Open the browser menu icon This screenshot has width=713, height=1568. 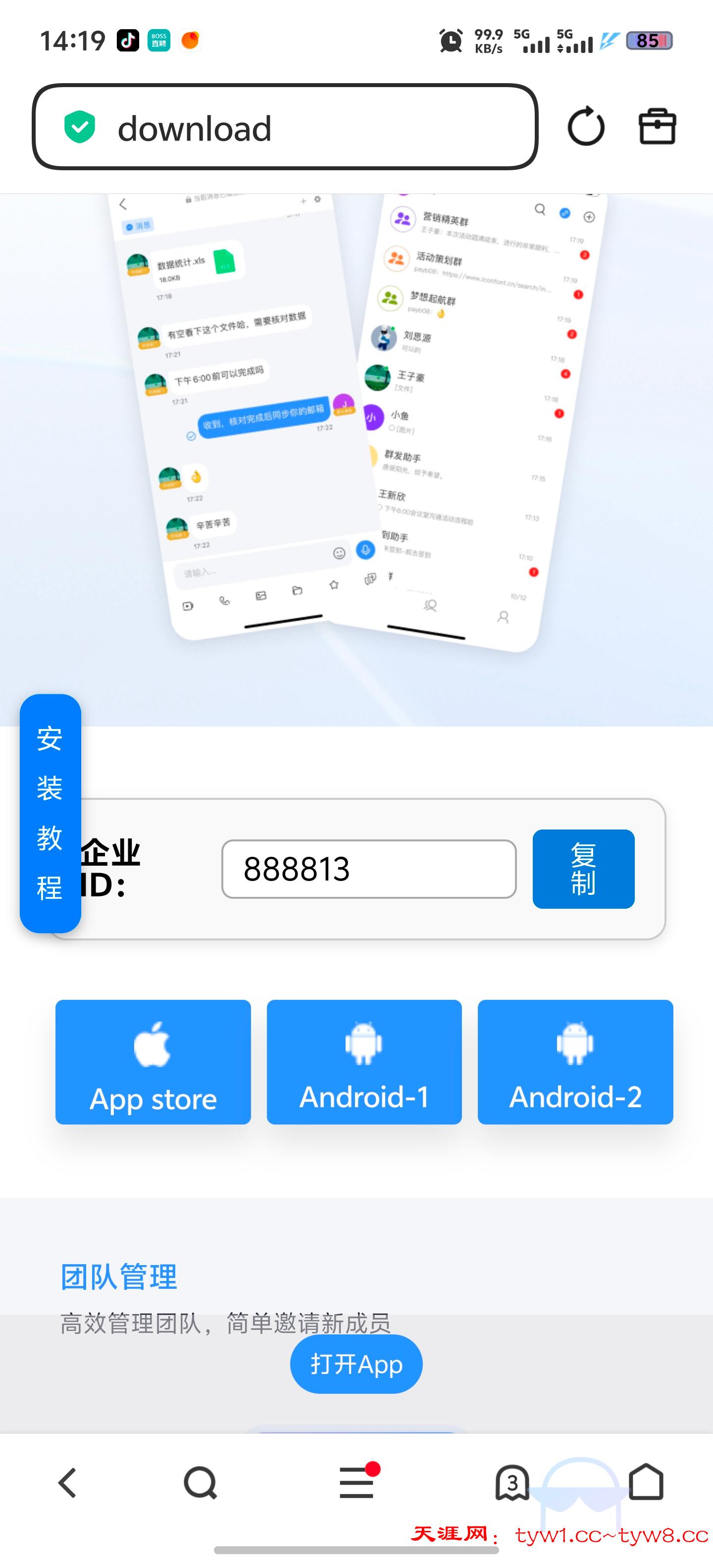pyautogui.click(x=357, y=1483)
